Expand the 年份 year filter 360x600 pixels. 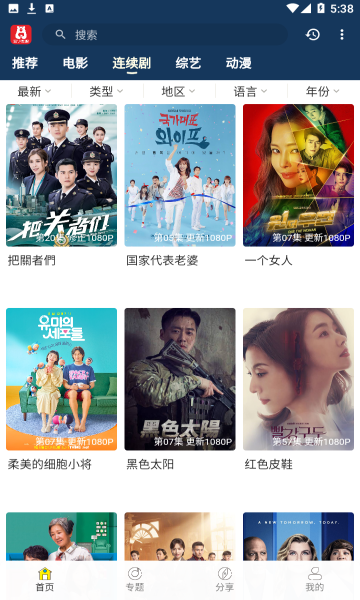tap(323, 91)
